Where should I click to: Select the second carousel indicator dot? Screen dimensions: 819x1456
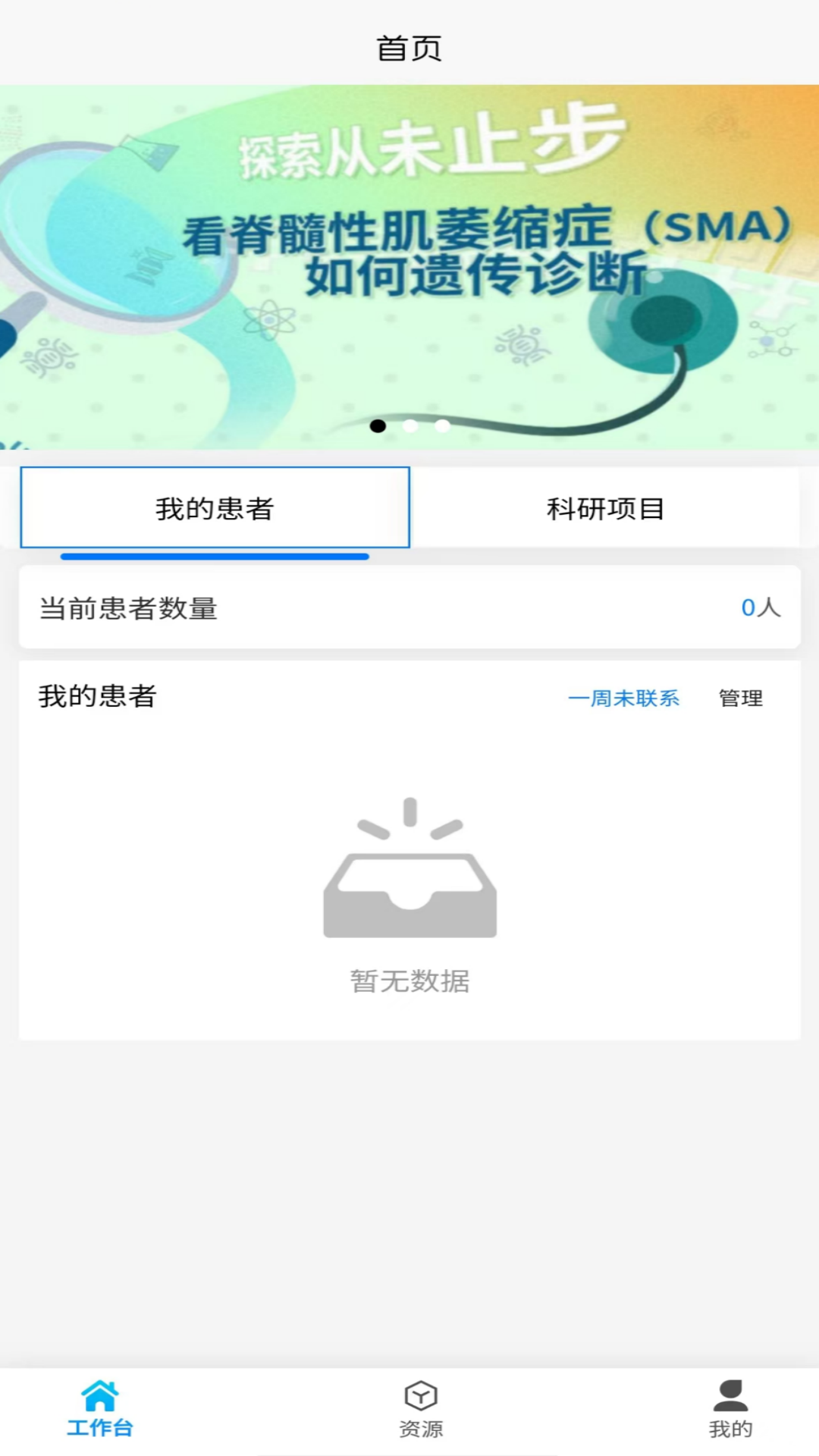409,427
